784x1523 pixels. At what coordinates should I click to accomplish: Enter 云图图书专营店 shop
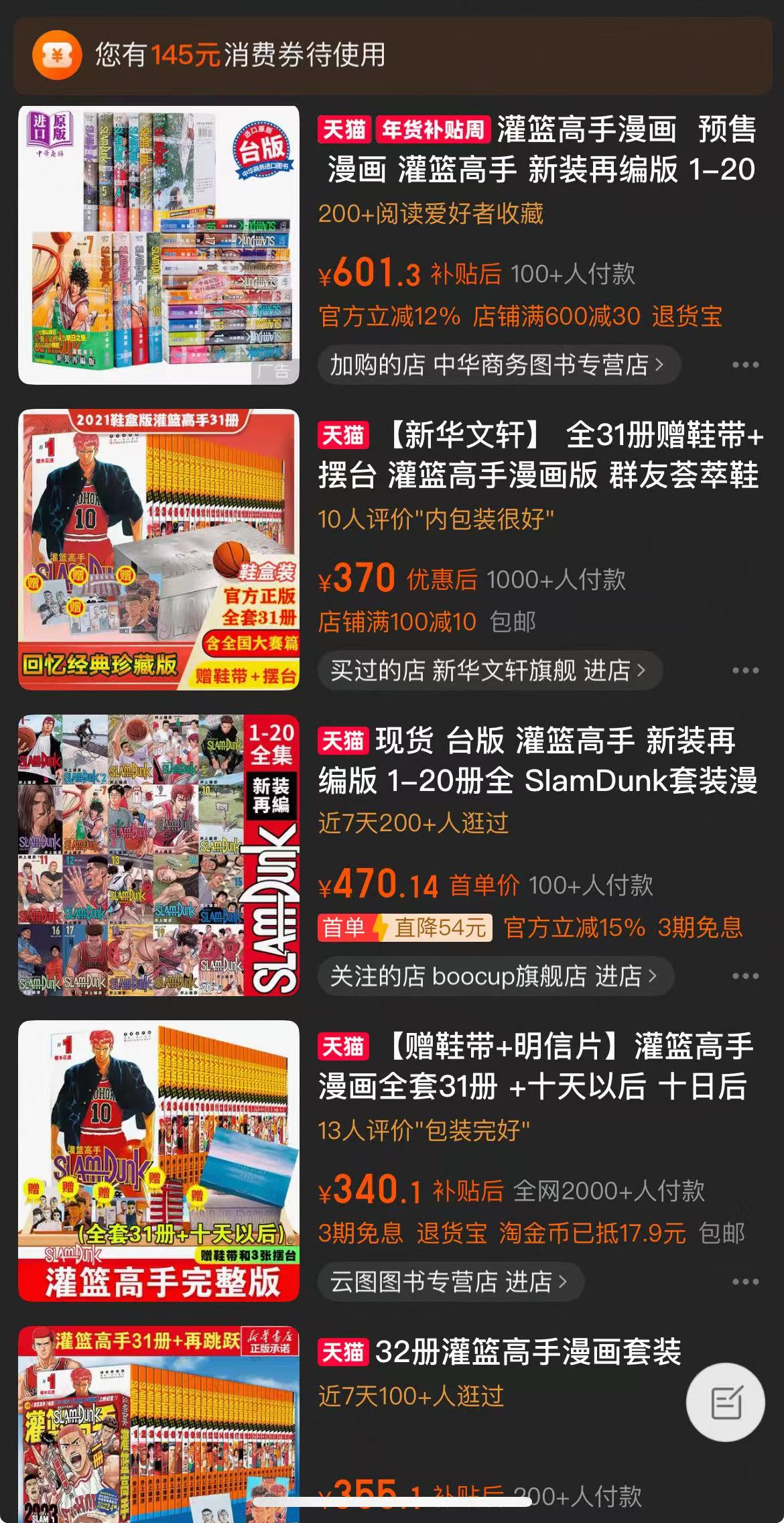click(x=450, y=1282)
